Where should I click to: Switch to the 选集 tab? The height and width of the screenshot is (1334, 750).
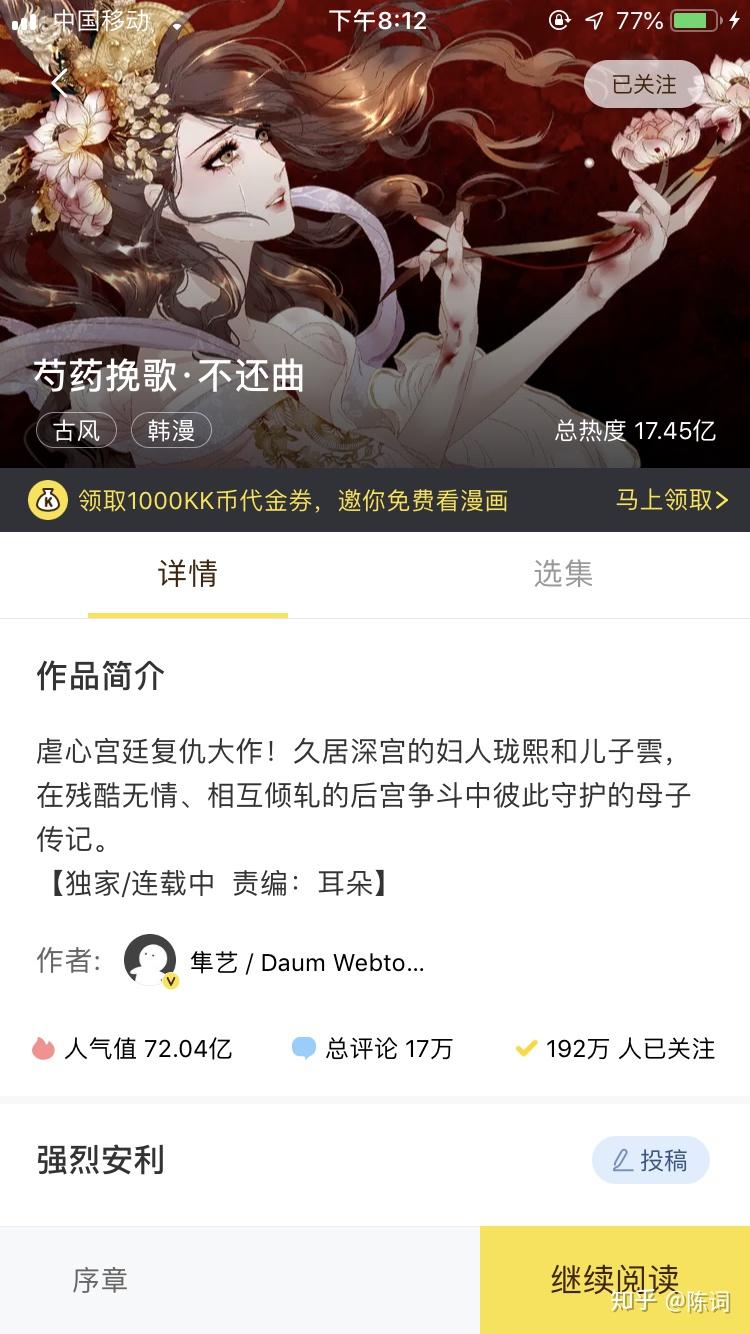click(x=562, y=574)
